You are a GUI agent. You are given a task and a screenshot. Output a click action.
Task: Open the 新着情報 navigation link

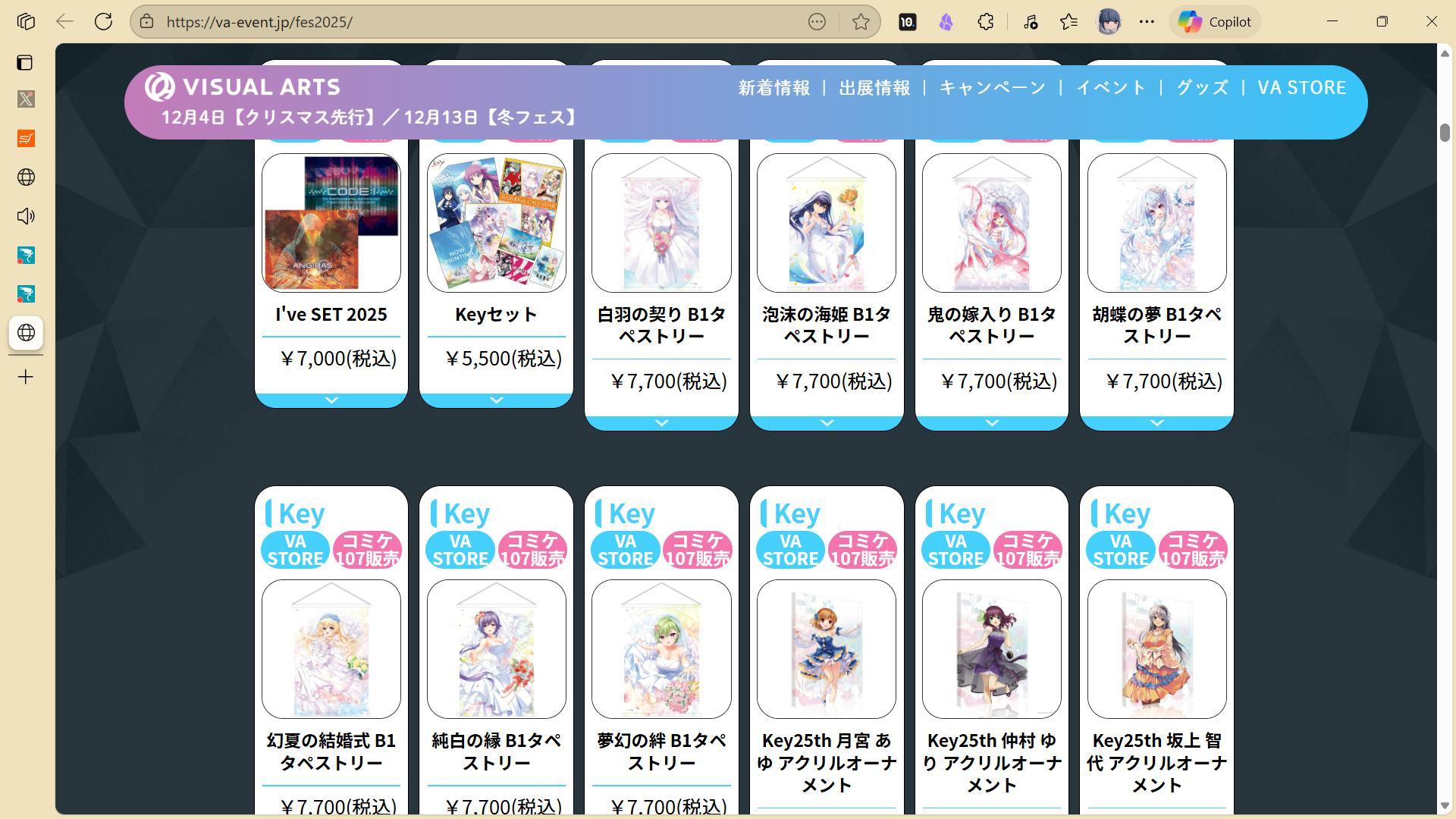pos(773,88)
